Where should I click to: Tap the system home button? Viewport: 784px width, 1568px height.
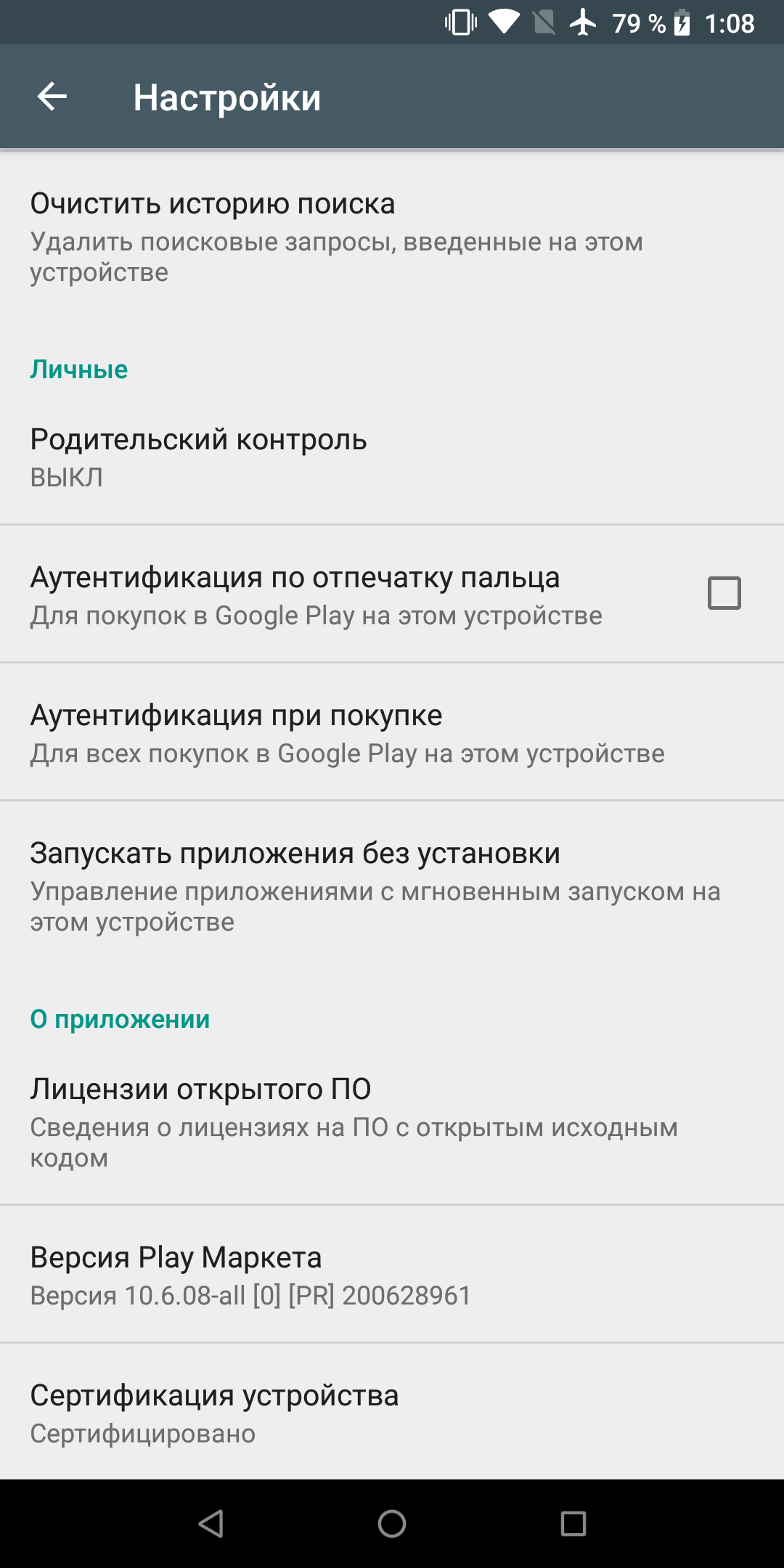[x=392, y=1524]
